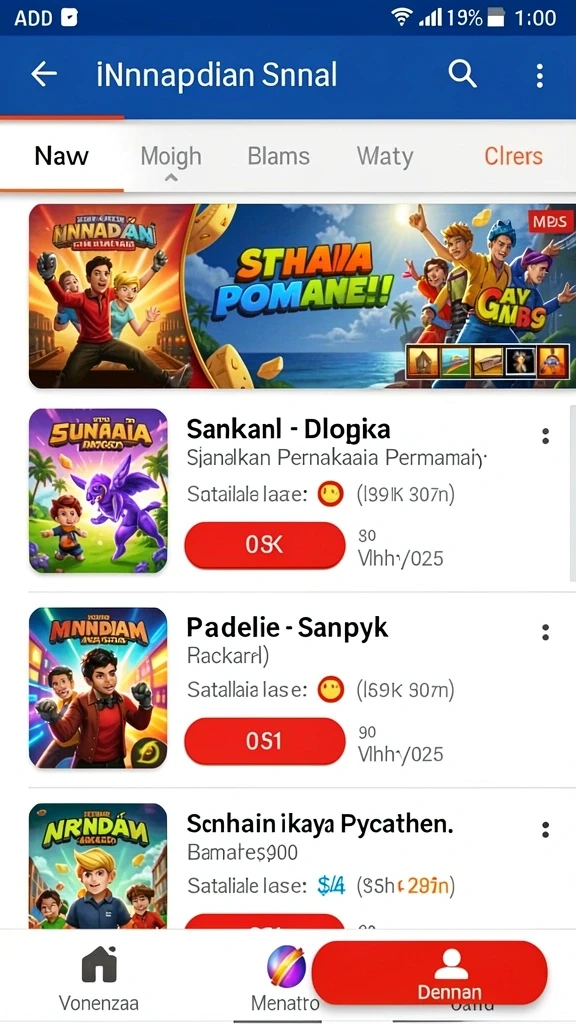
Task: Open the Sthaia Pomane featured banner
Action: [x=302, y=296]
